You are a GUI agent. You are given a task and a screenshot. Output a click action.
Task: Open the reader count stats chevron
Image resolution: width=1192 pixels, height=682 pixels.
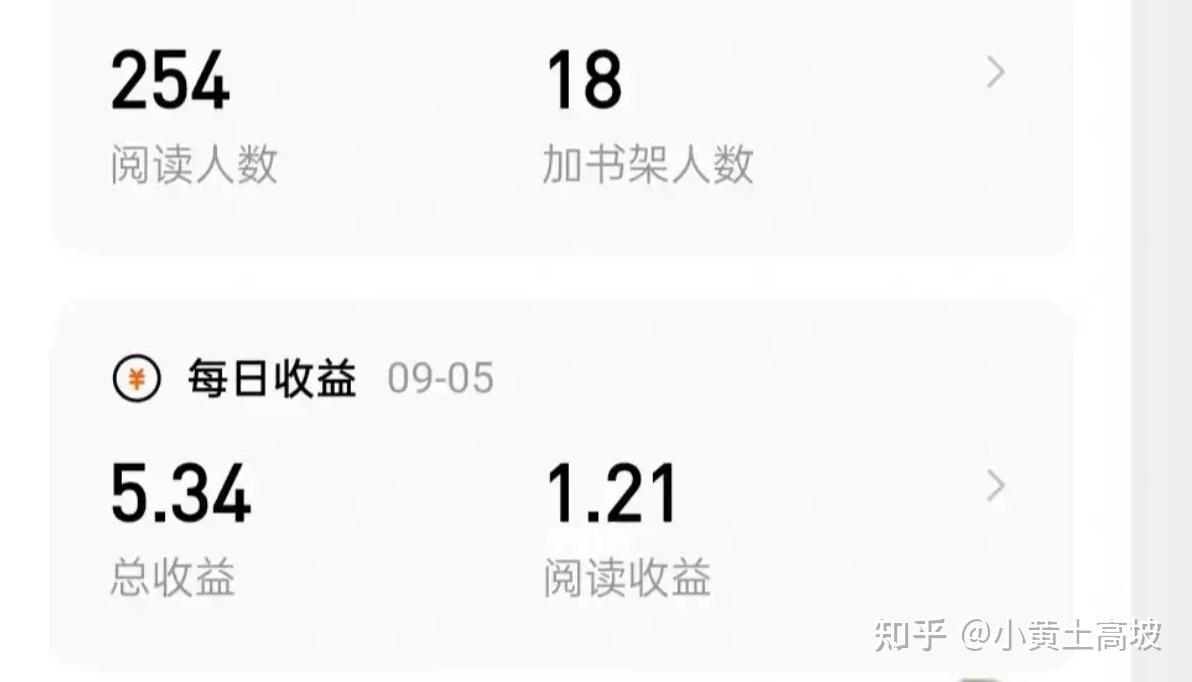[995, 73]
